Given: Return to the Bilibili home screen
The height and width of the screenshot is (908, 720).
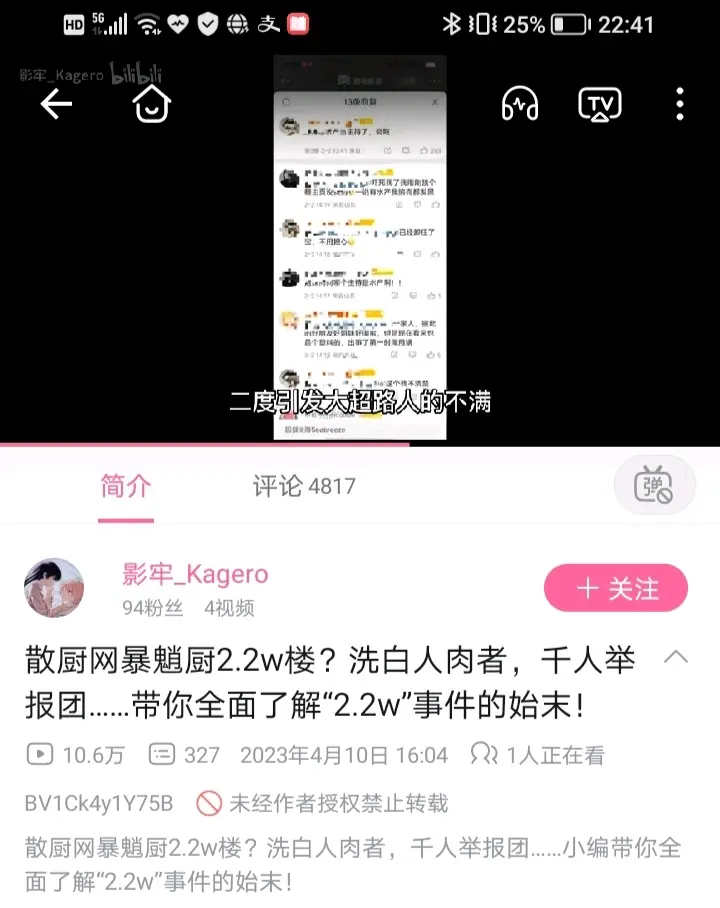Looking at the screenshot, I should [x=152, y=103].
